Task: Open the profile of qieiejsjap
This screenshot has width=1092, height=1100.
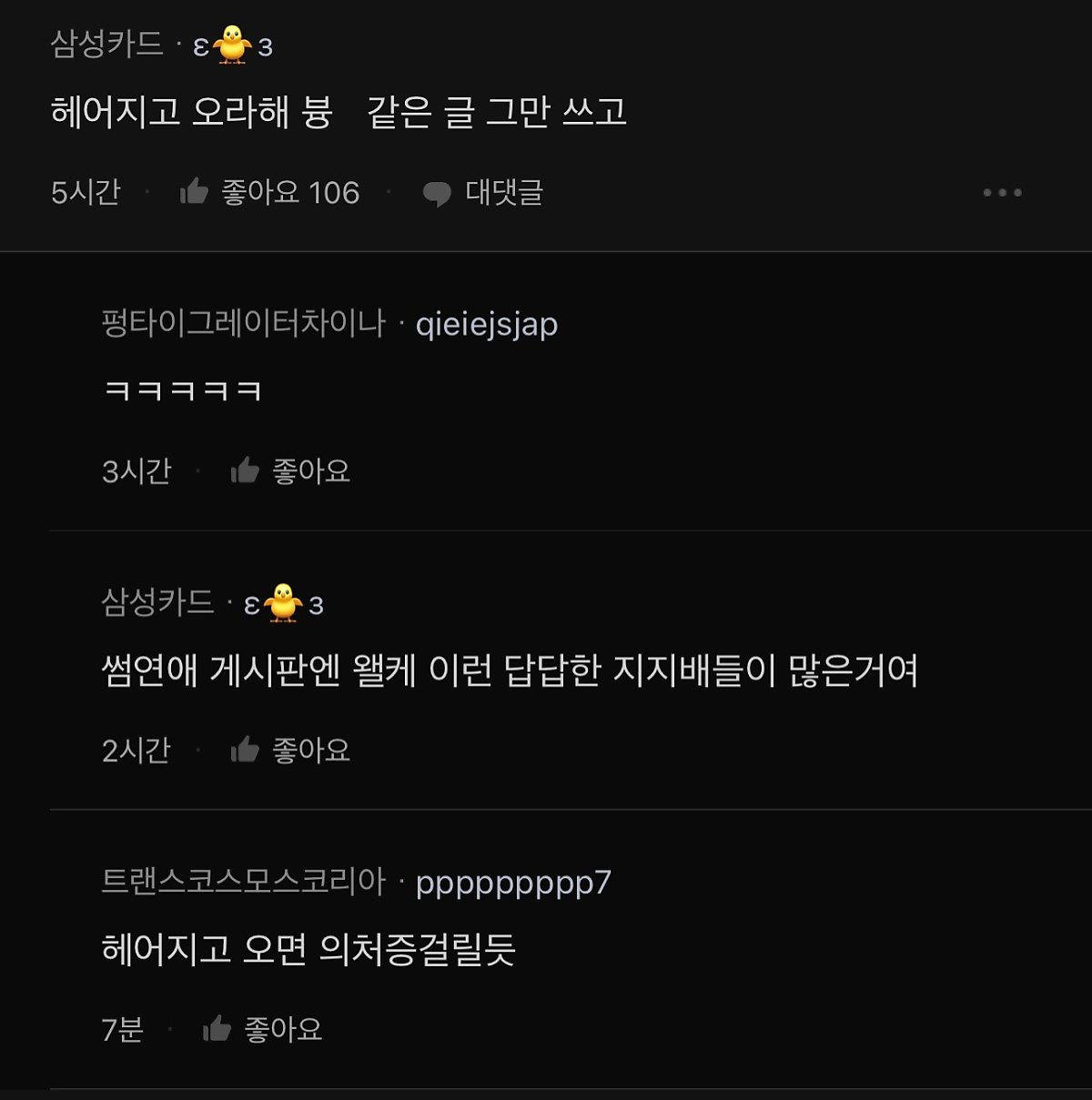Action: (486, 324)
